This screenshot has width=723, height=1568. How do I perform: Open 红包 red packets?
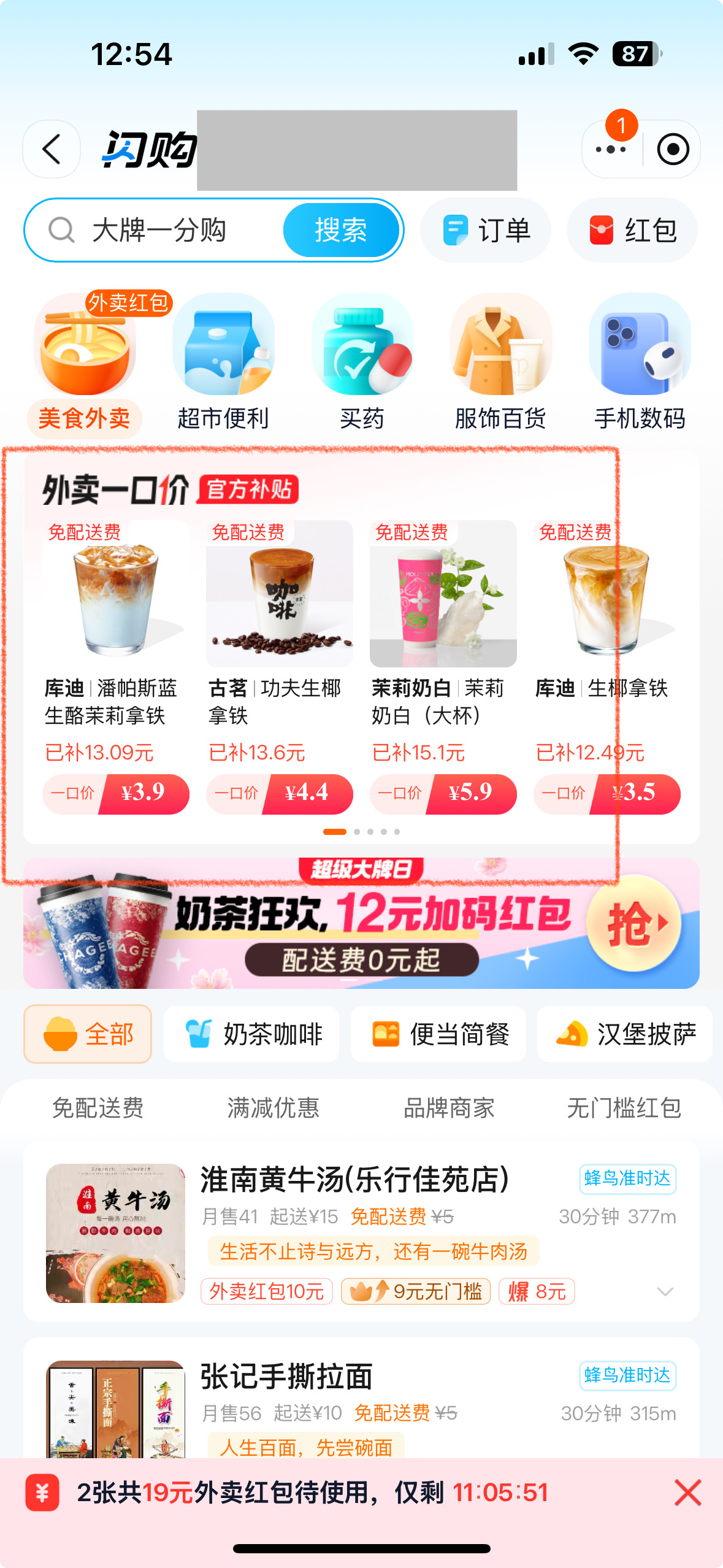(x=632, y=231)
